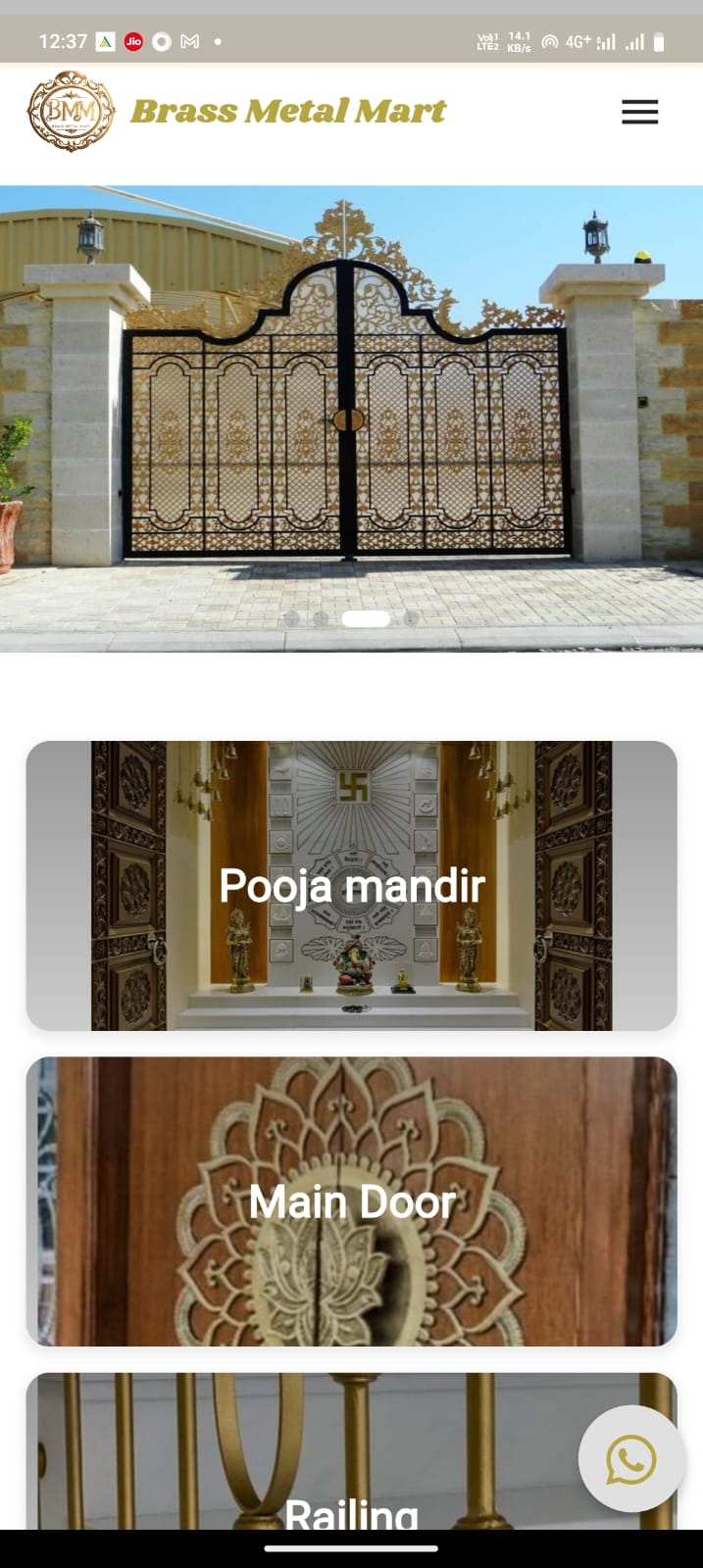Open the hamburger navigation menu

(x=639, y=112)
